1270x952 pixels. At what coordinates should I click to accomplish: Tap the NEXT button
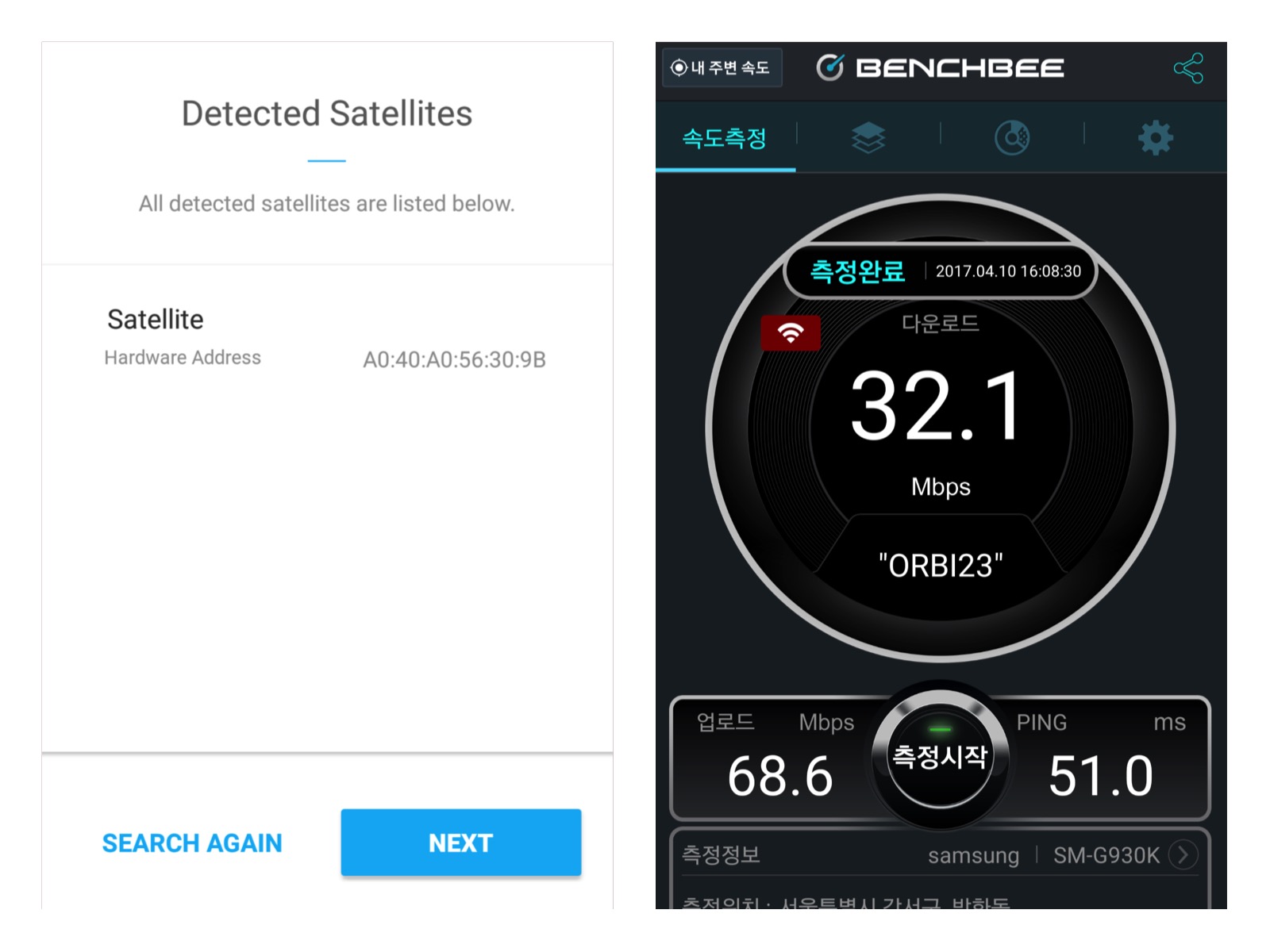(461, 843)
